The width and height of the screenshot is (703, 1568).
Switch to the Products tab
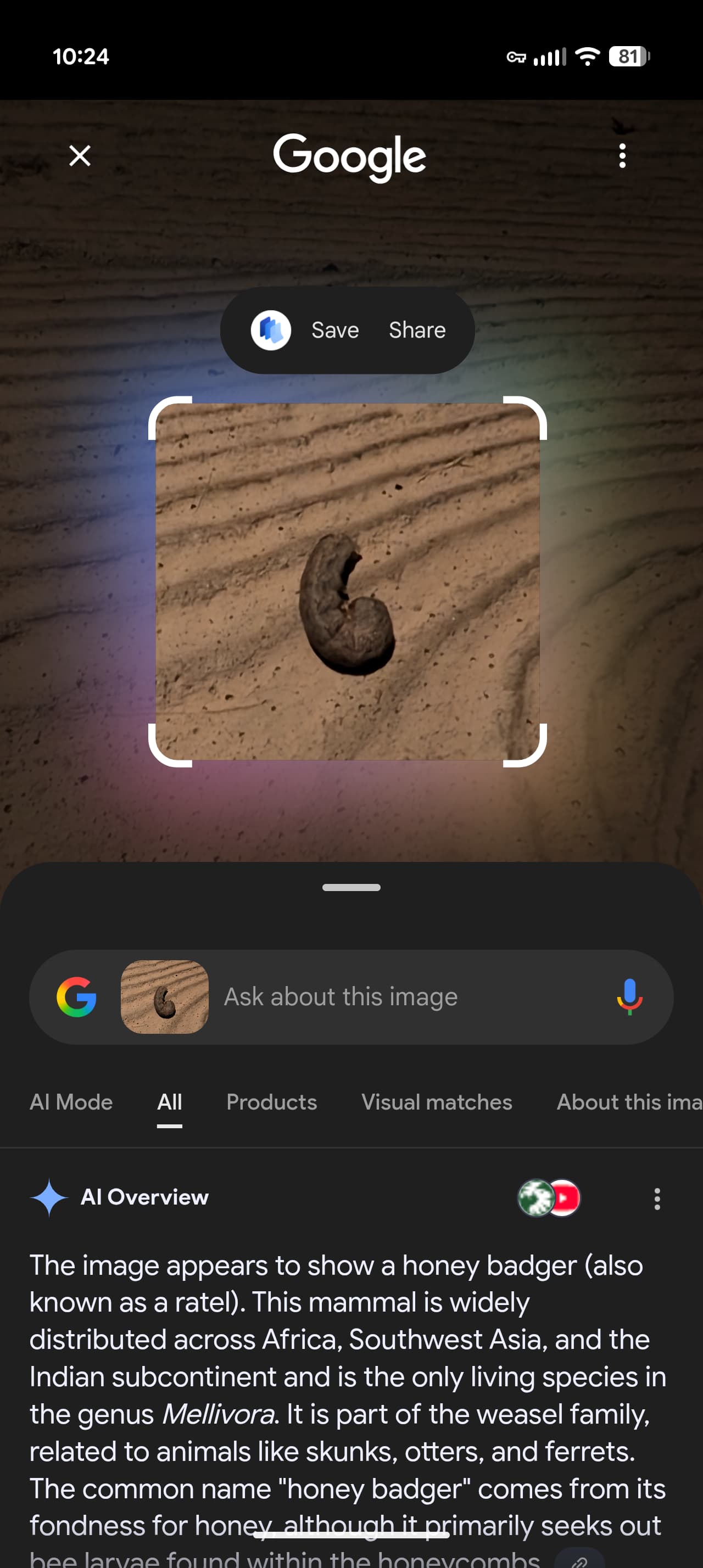pos(271,1102)
